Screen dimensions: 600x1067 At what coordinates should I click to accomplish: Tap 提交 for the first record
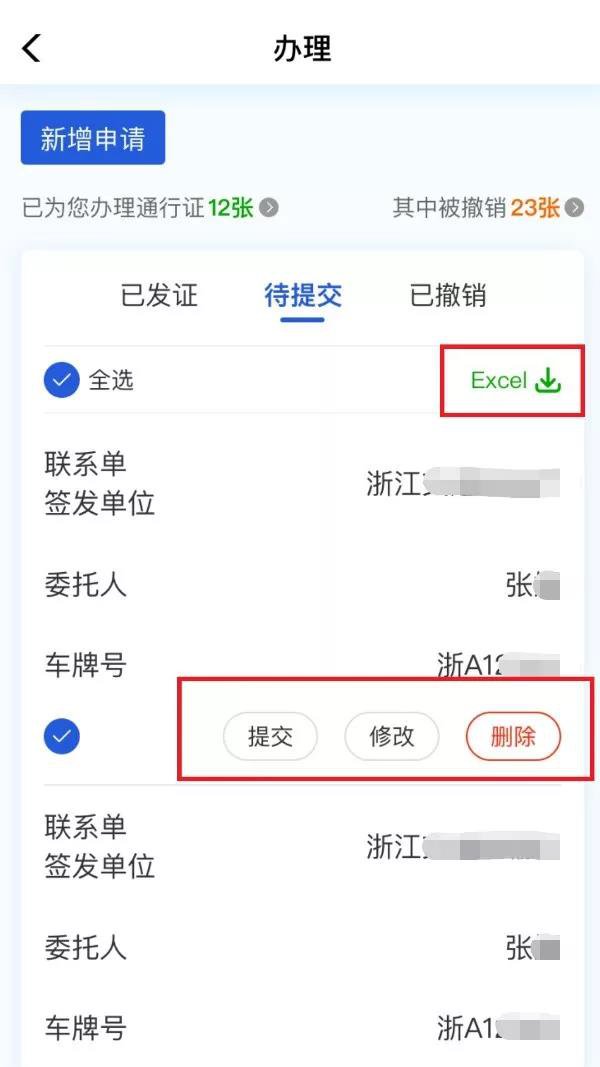[270, 737]
